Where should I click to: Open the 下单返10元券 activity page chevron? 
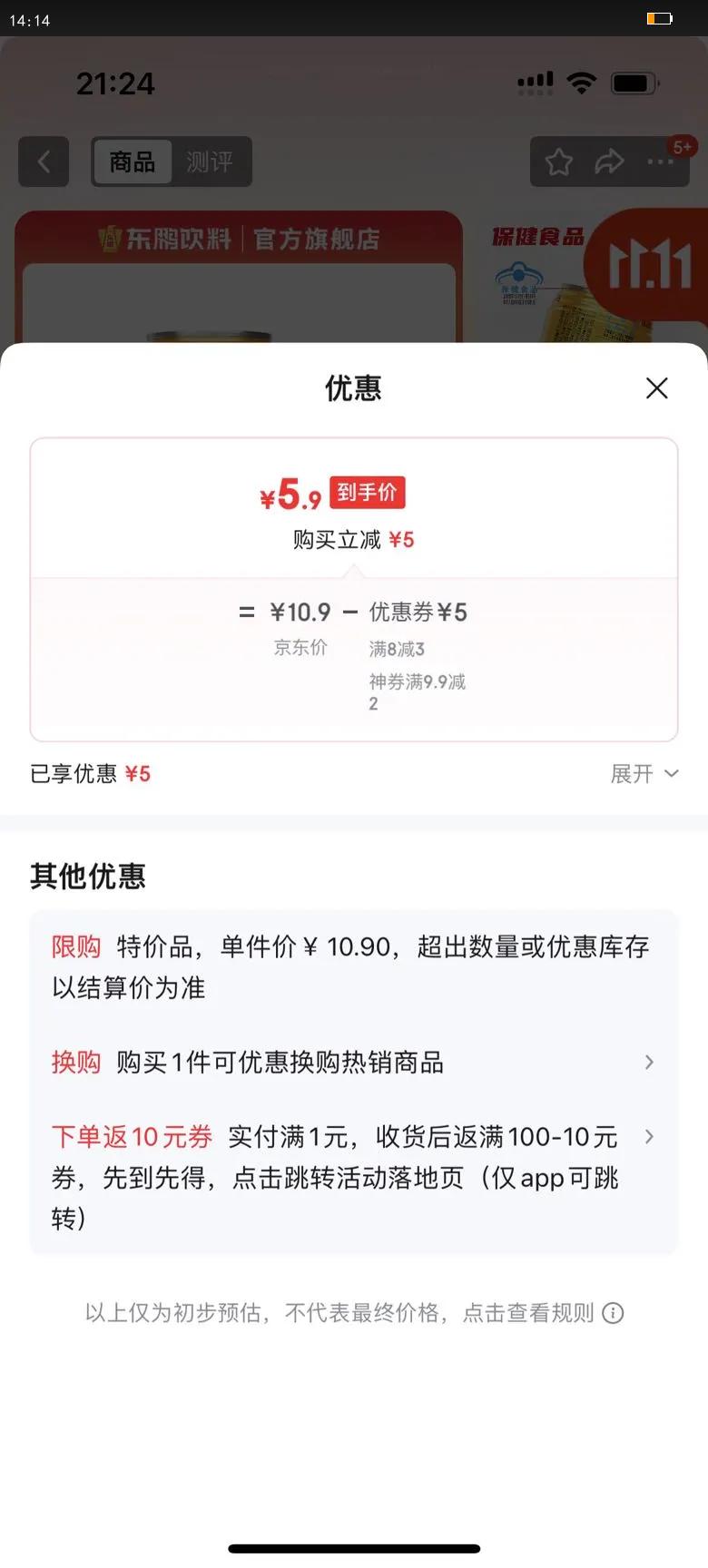point(649,1135)
